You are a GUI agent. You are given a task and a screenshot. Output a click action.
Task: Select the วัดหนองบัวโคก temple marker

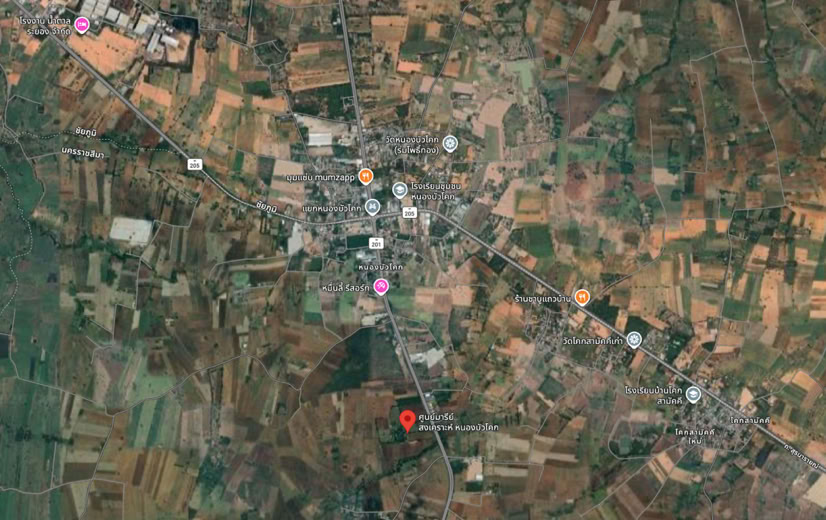[x=449, y=143]
